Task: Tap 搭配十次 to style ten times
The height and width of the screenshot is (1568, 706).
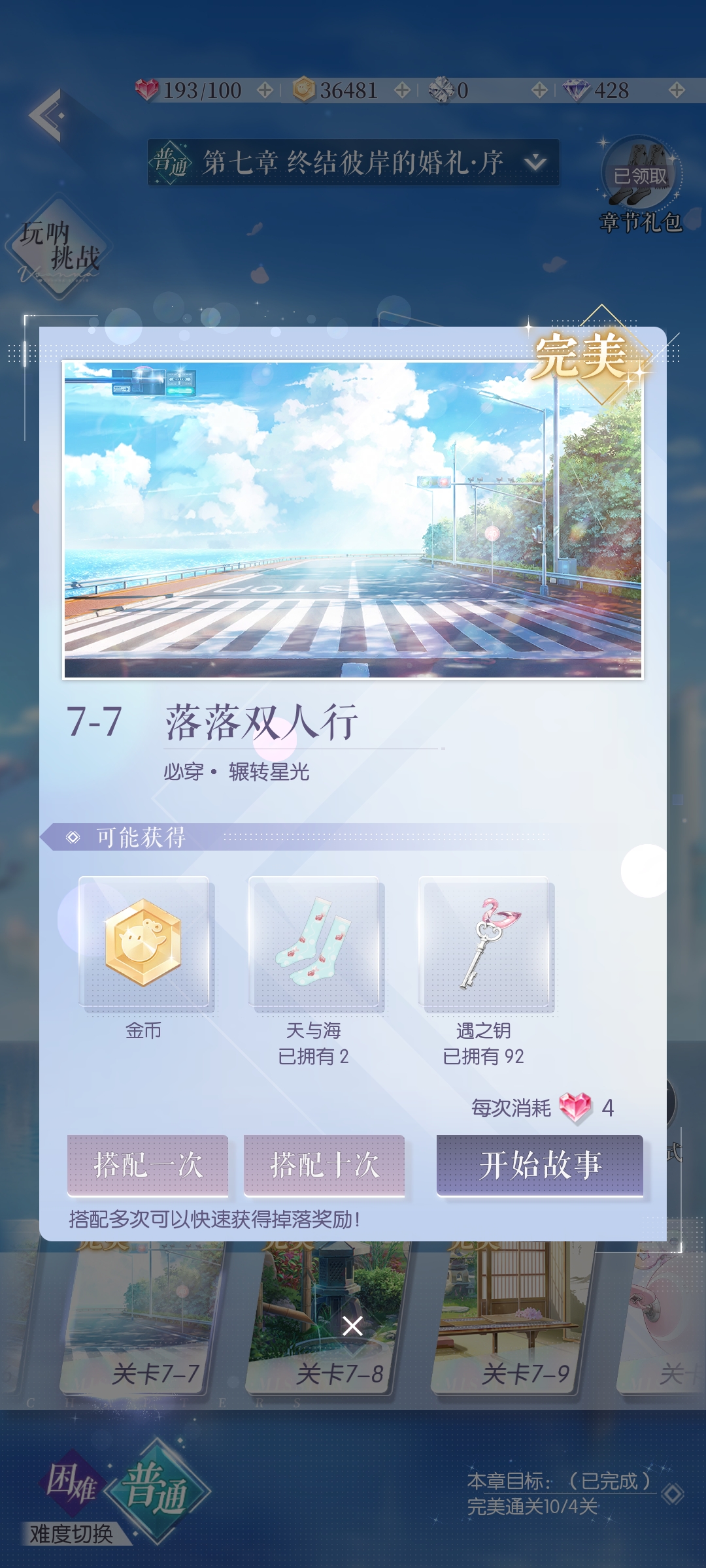Action: pyautogui.click(x=324, y=1165)
